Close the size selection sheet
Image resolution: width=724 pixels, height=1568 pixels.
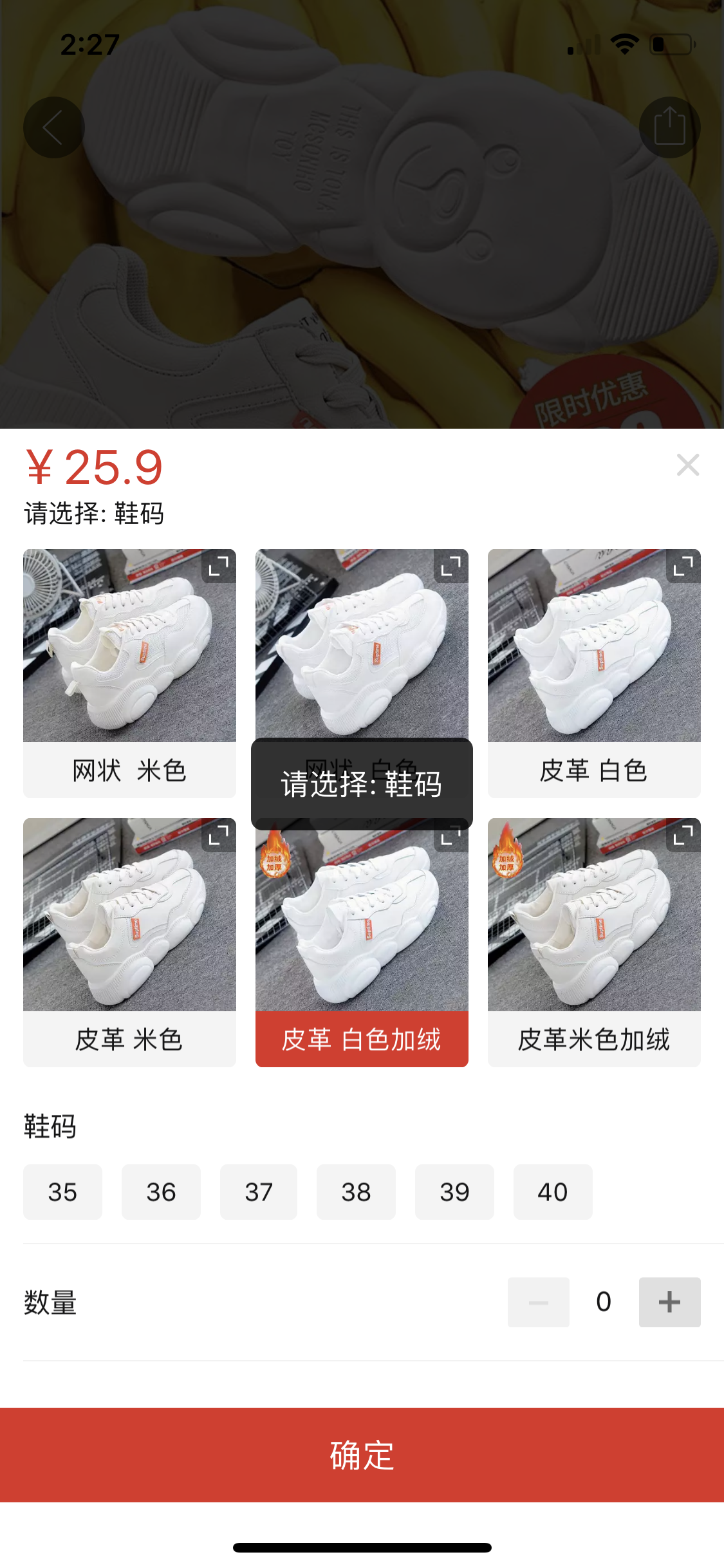[687, 465]
